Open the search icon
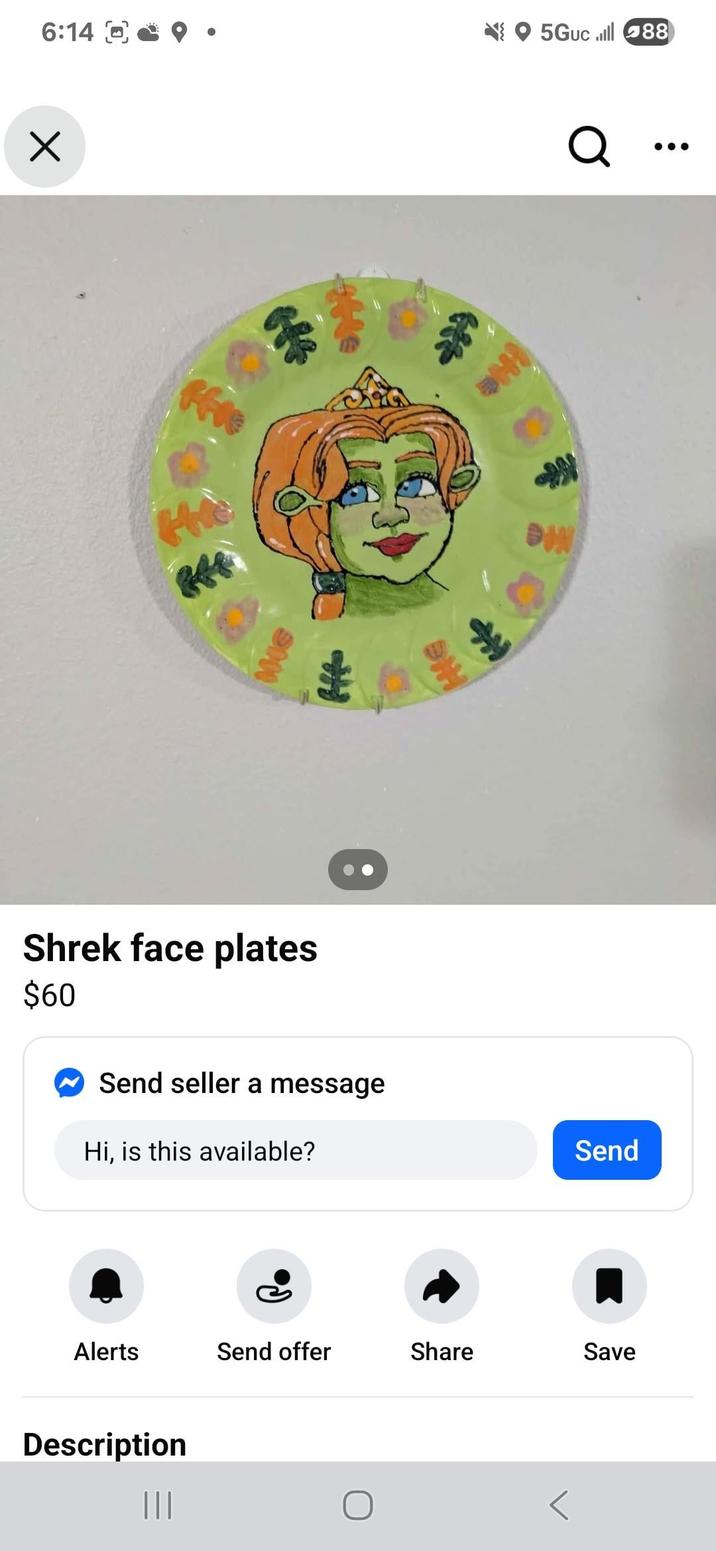 point(589,147)
